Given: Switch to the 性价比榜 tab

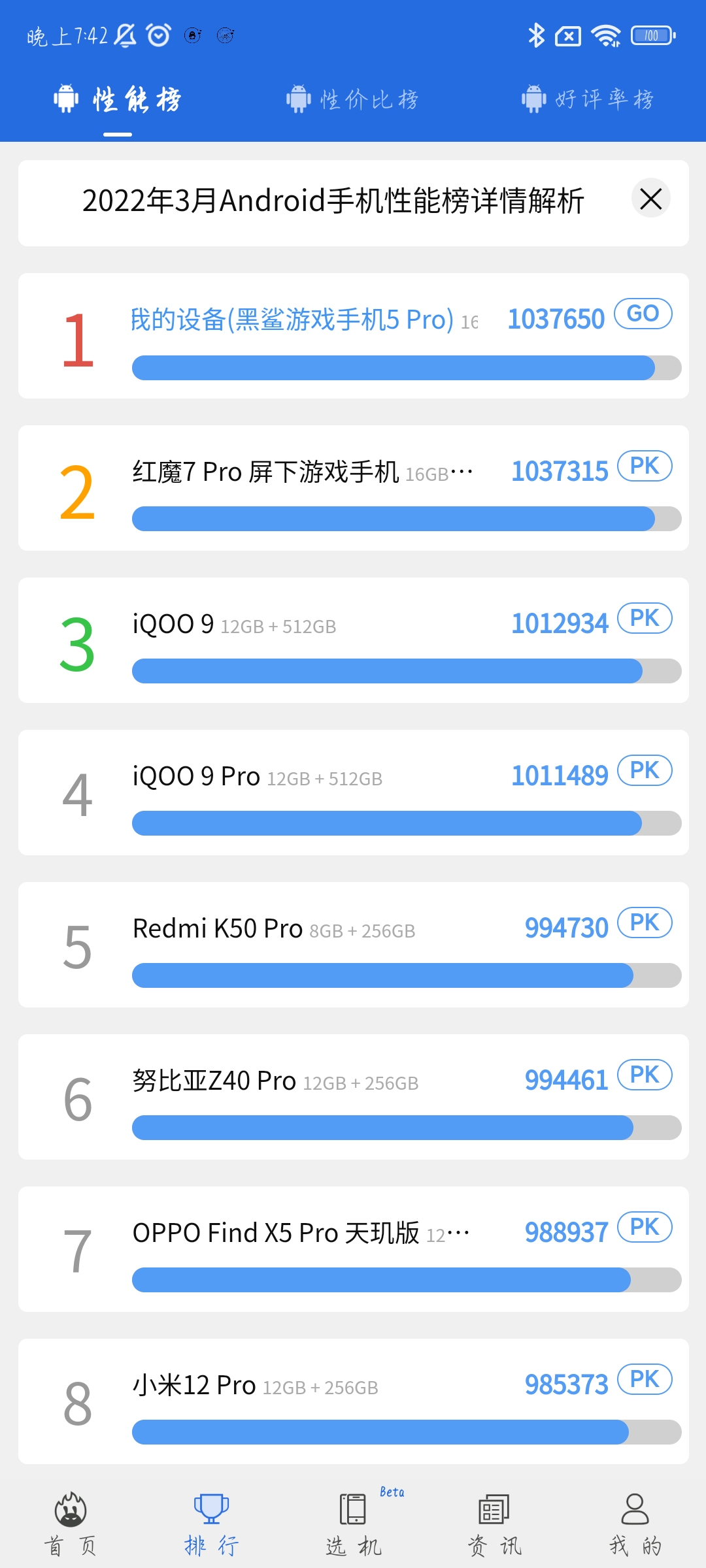Looking at the screenshot, I should pyautogui.click(x=353, y=99).
